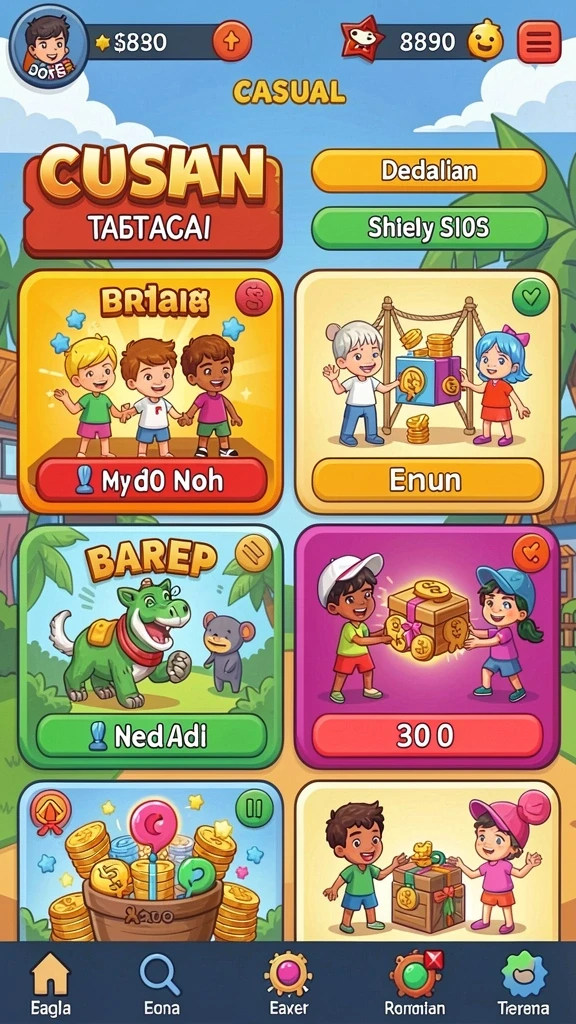Open the kids gift box card at bottom
576x1024 pixels.
pyautogui.click(x=428, y=861)
